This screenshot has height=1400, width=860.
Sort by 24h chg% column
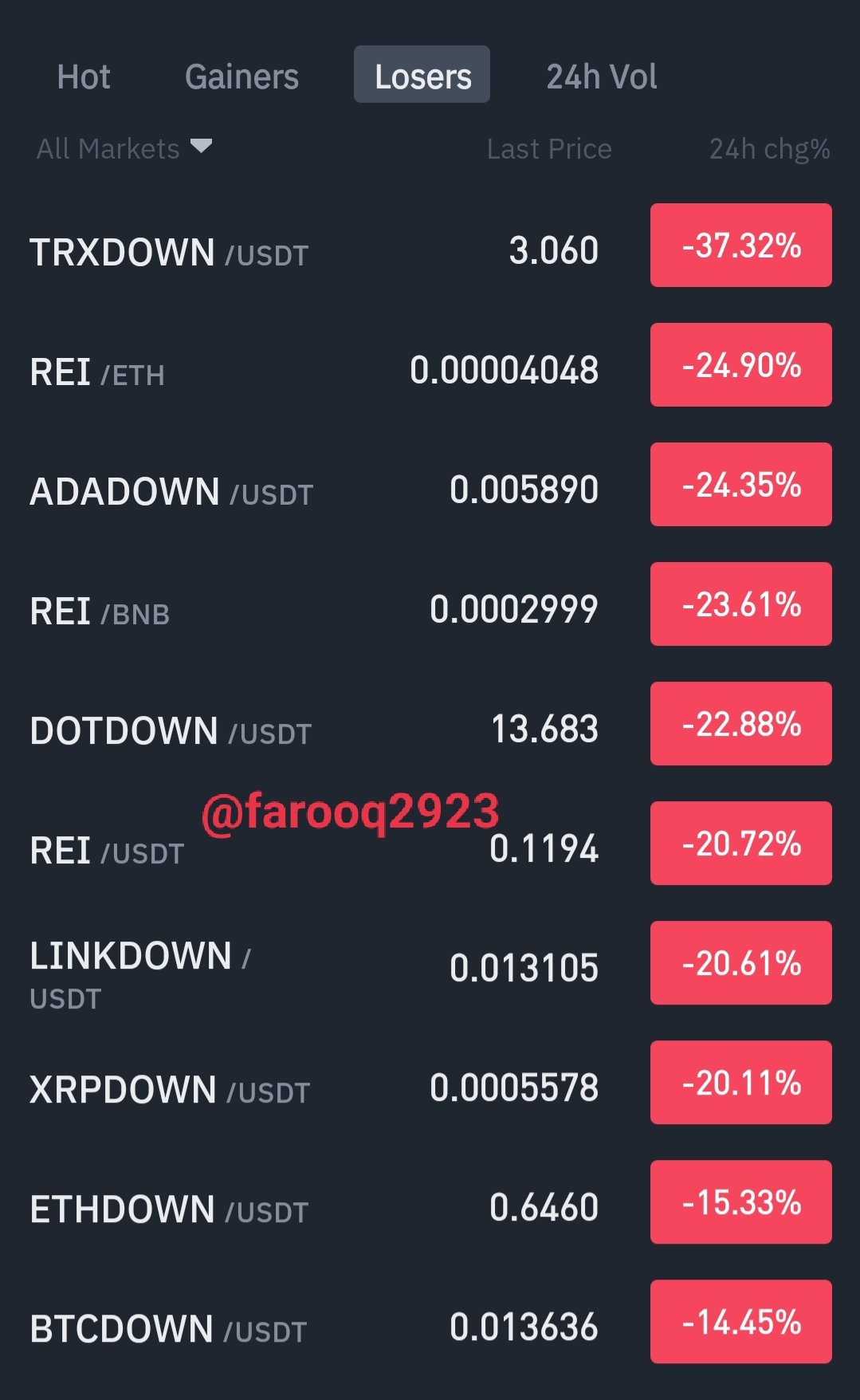(769, 149)
